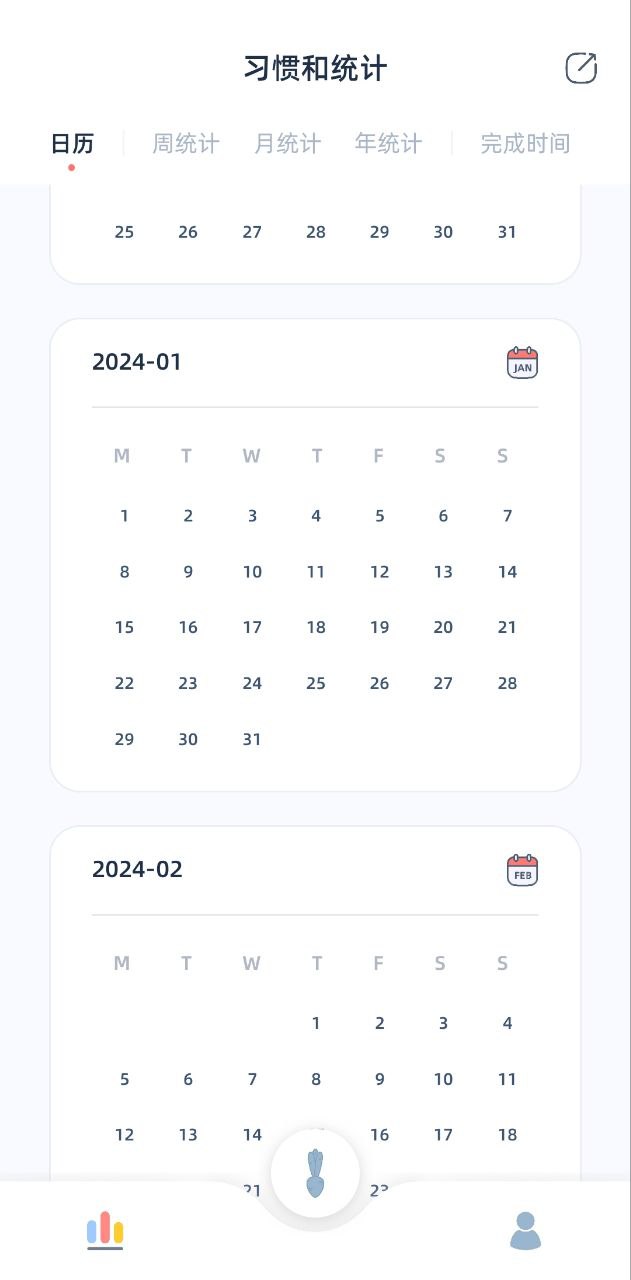This screenshot has width=631, height=1280.
Task: Select February 8 in the 2024-02 calendar
Action: [x=316, y=1079]
